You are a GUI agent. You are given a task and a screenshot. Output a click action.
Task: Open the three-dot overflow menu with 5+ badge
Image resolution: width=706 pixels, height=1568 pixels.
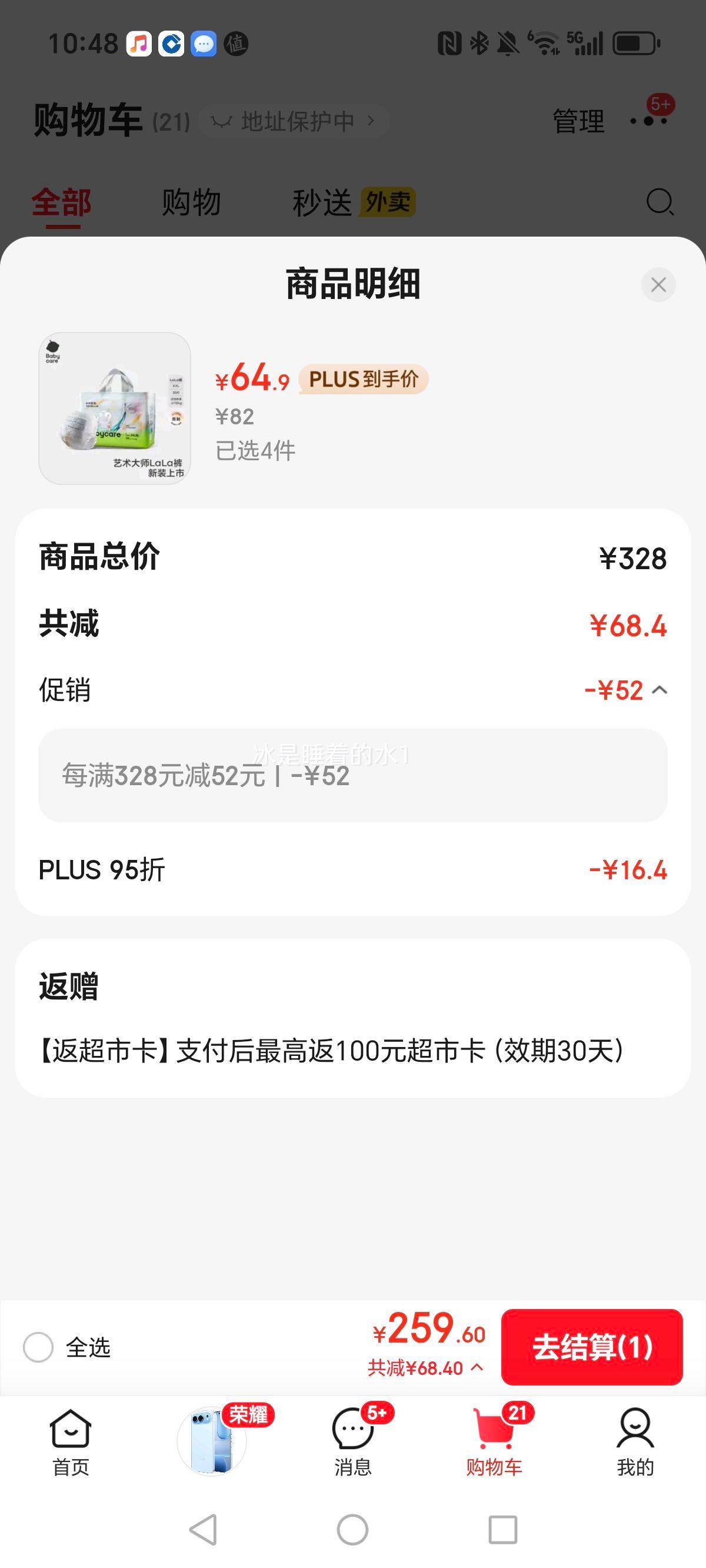[x=648, y=121]
